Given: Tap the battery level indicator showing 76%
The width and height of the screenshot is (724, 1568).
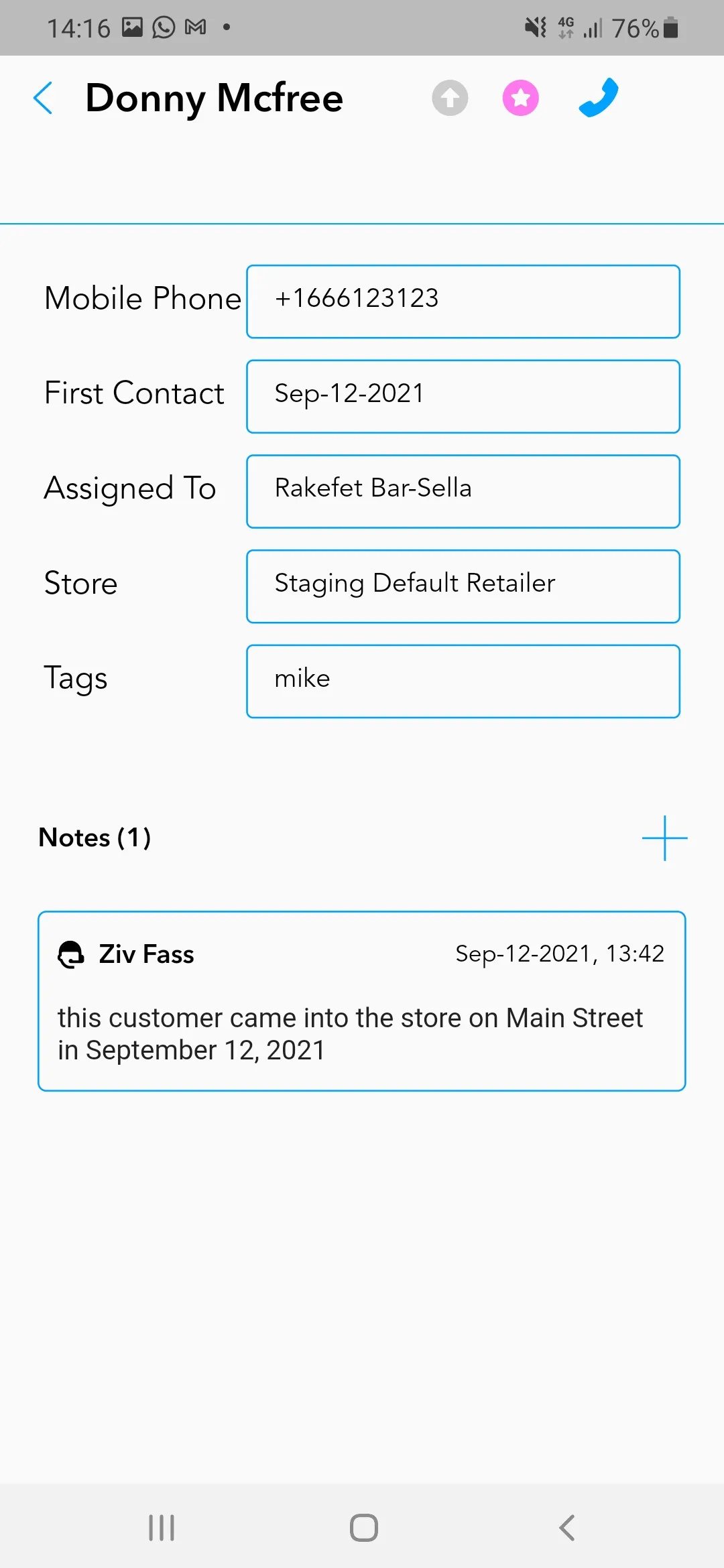Looking at the screenshot, I should click(637, 27).
